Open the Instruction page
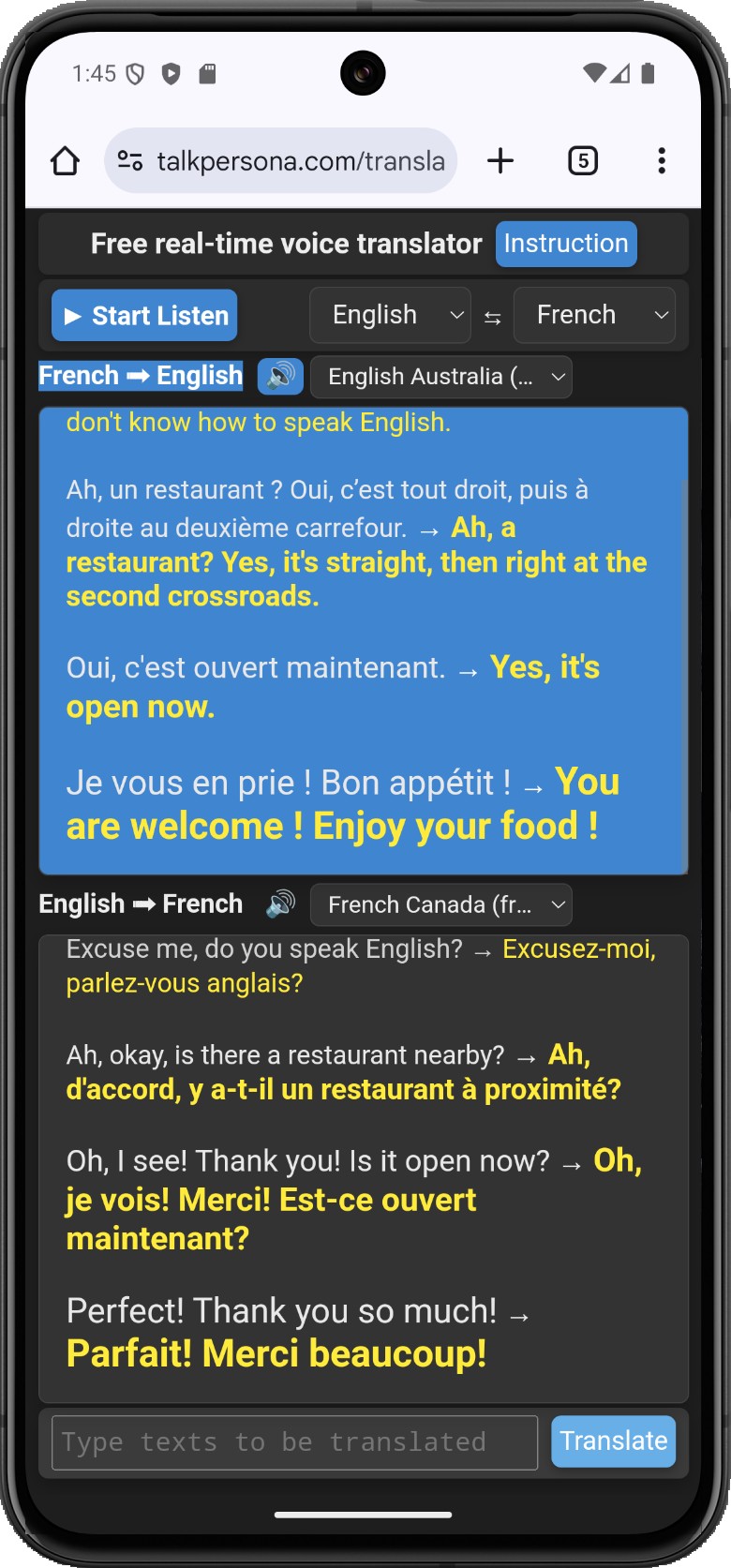This screenshot has height=1568, width=731. (x=565, y=243)
